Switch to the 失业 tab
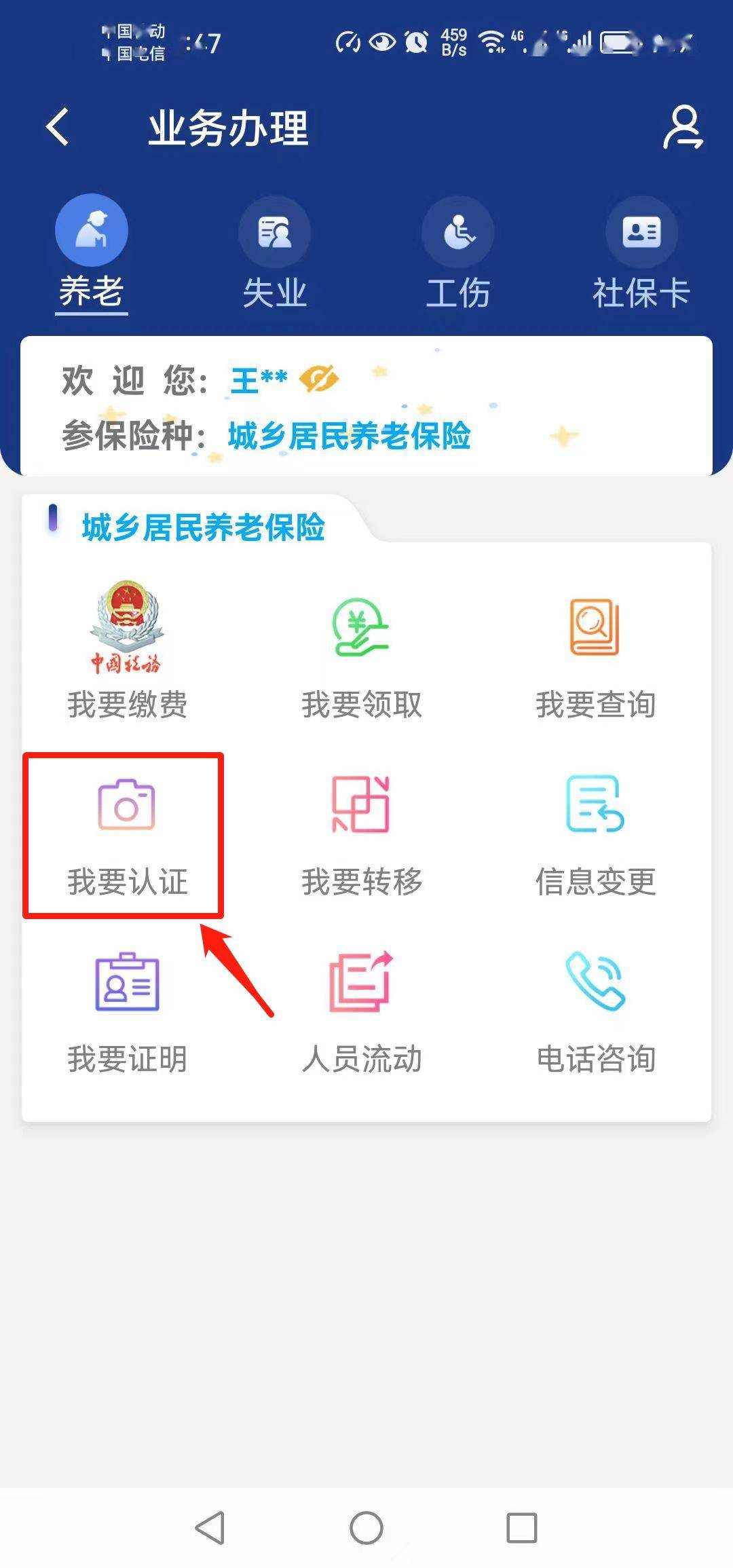 coord(275,254)
